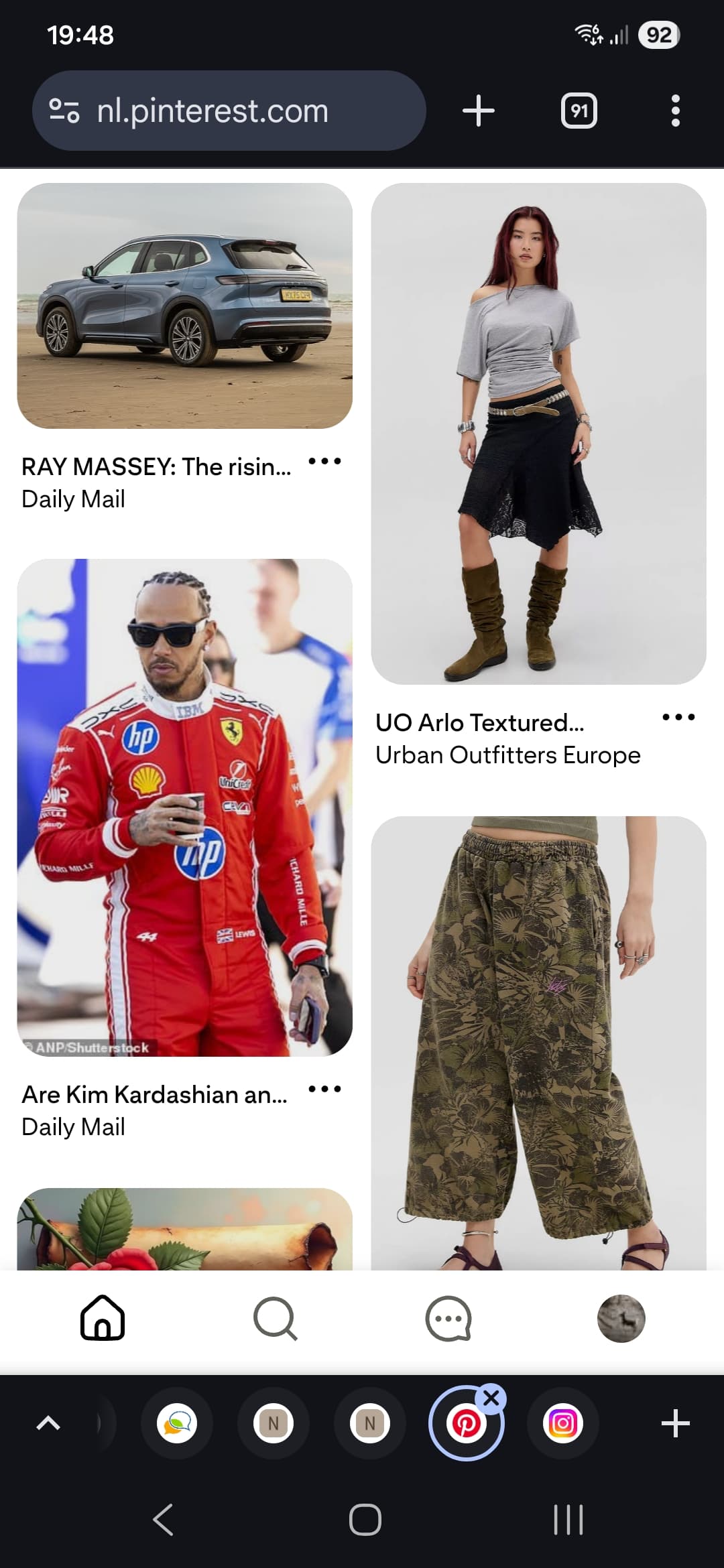Screen dimensions: 724x1568
Task: Open the UO Arlo Textured skirt pin
Action: point(538,434)
